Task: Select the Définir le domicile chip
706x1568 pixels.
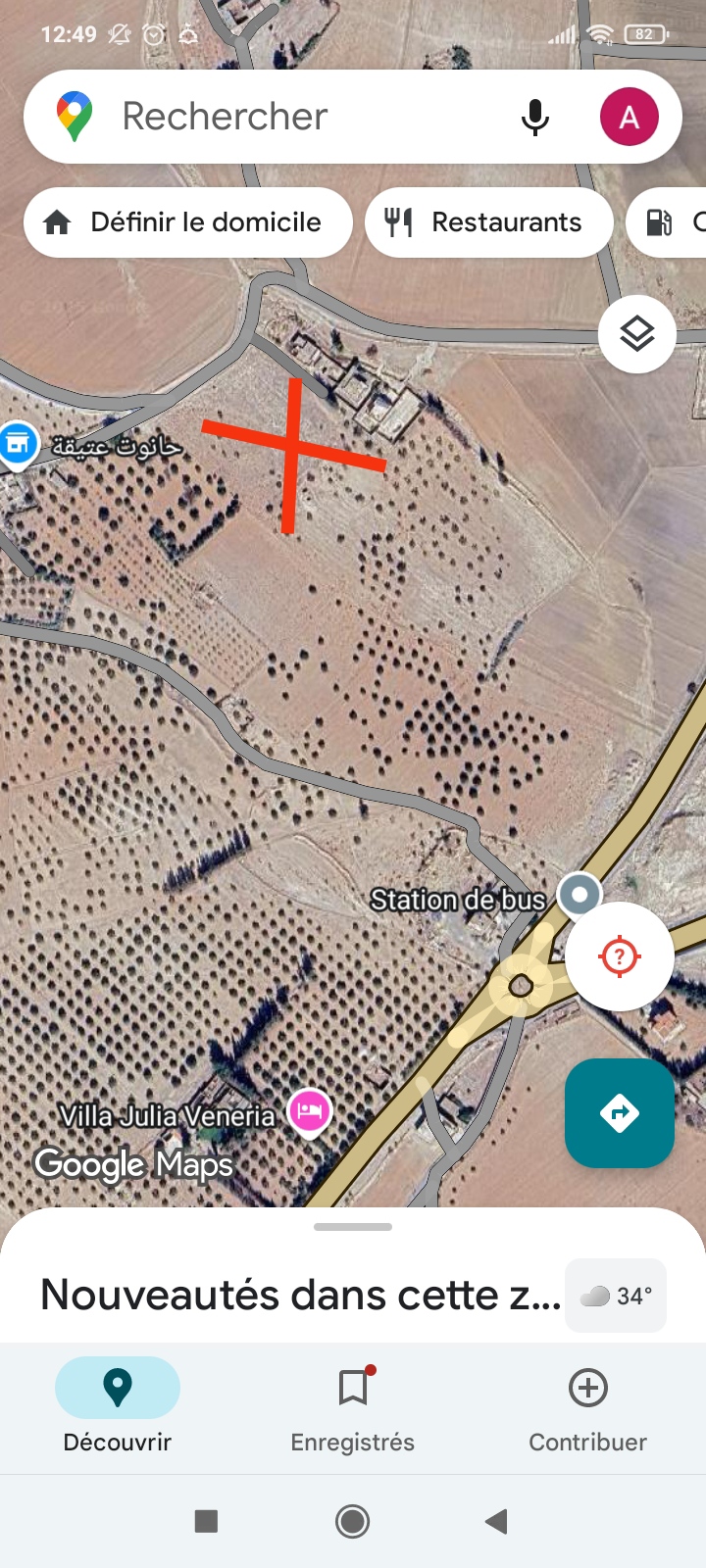Action: point(187,222)
